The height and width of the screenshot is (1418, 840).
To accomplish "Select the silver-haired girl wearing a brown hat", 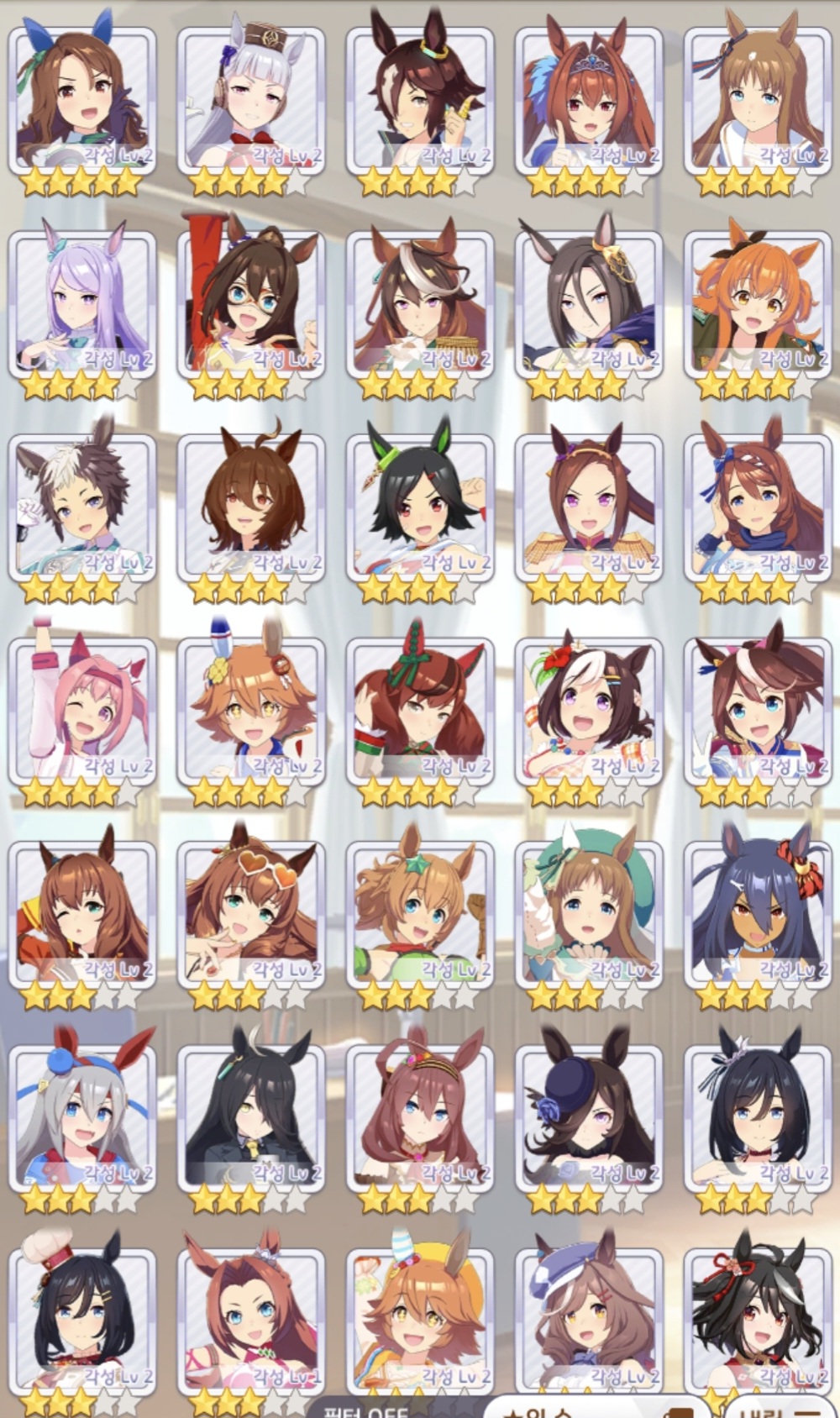I will (250, 101).
